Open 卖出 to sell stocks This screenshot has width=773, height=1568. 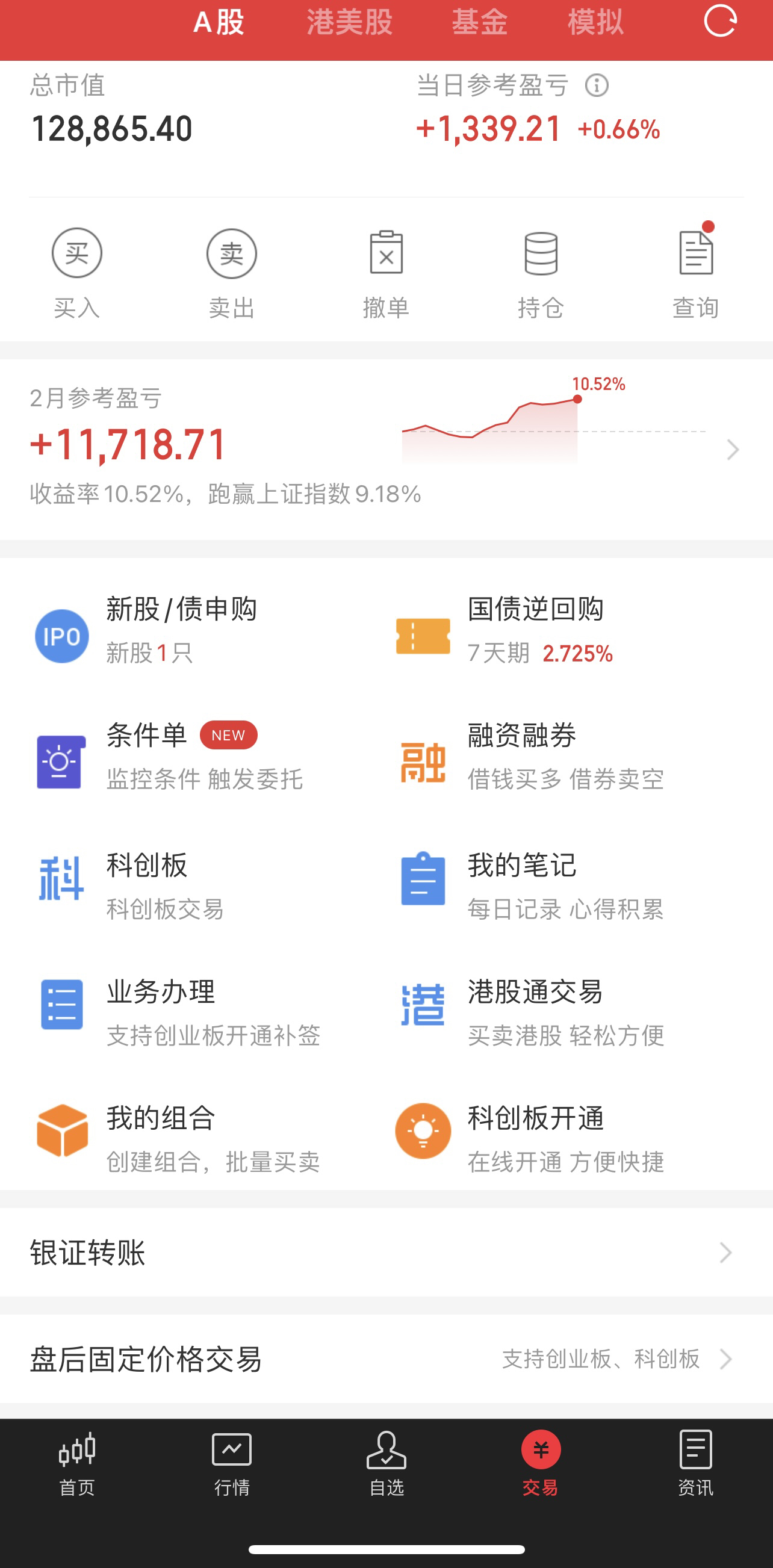tap(231, 274)
